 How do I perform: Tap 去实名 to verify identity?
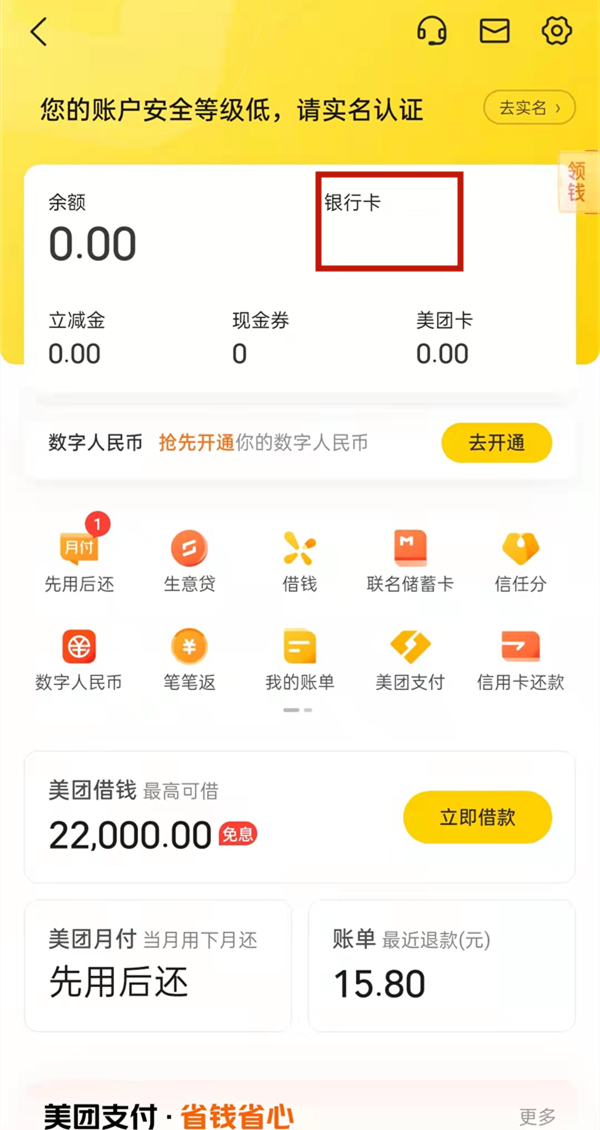point(529,107)
